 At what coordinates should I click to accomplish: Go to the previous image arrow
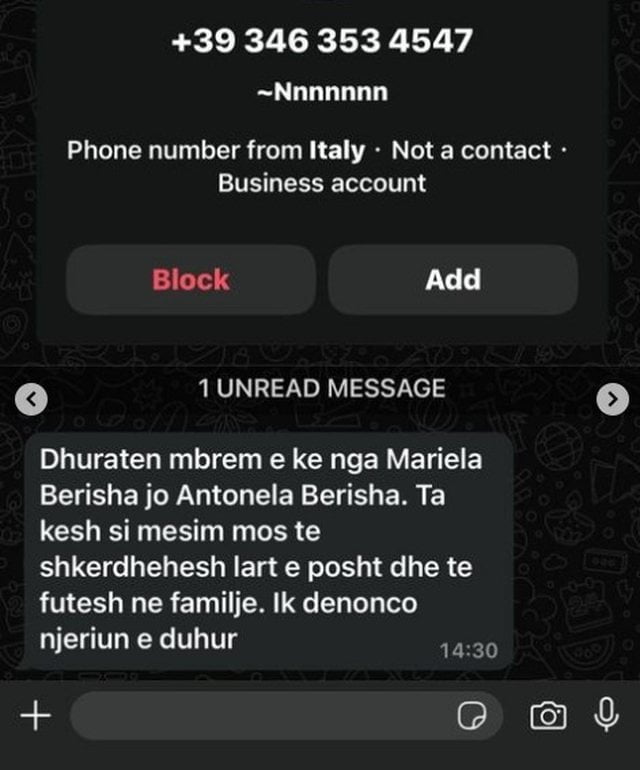point(33,399)
